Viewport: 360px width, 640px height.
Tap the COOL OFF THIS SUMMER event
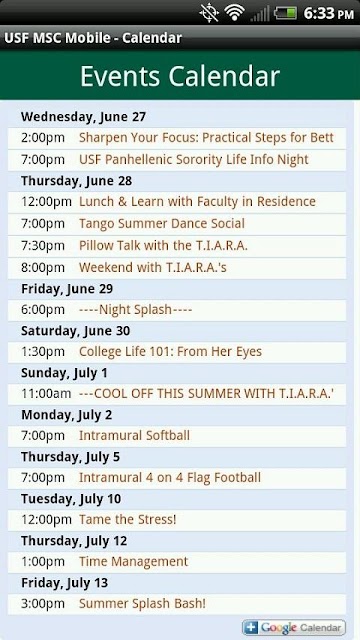tap(207, 394)
